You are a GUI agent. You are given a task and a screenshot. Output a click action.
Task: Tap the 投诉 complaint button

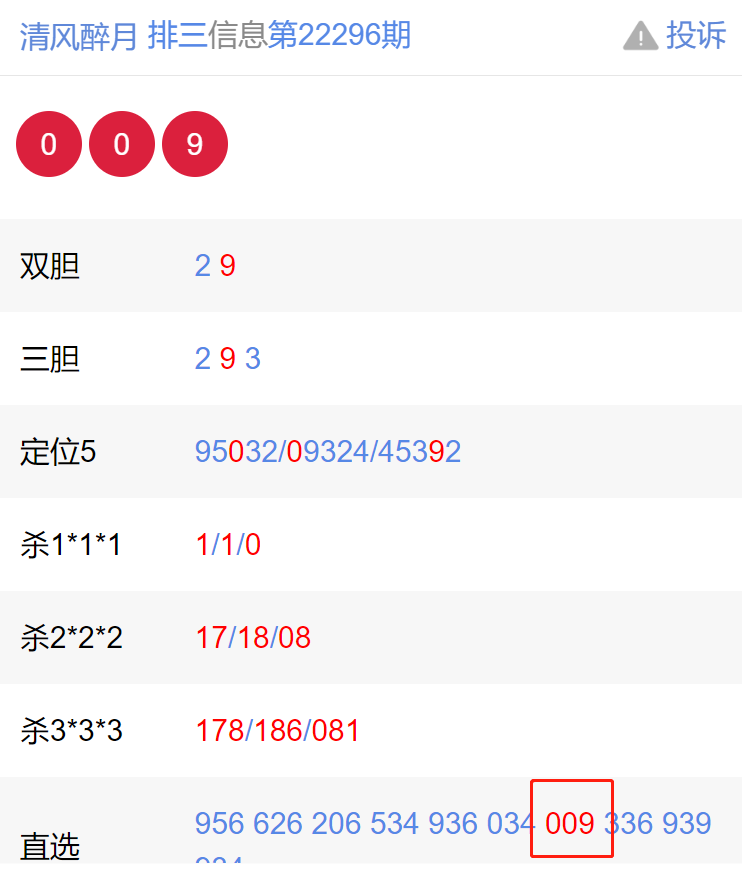tap(676, 36)
